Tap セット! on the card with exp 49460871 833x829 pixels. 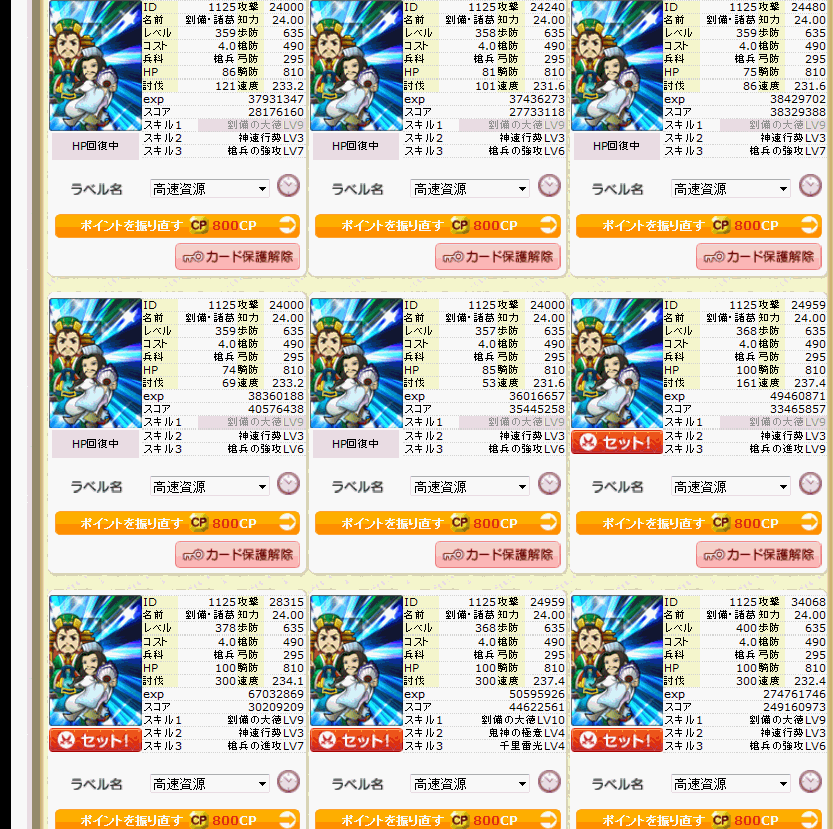click(617, 442)
